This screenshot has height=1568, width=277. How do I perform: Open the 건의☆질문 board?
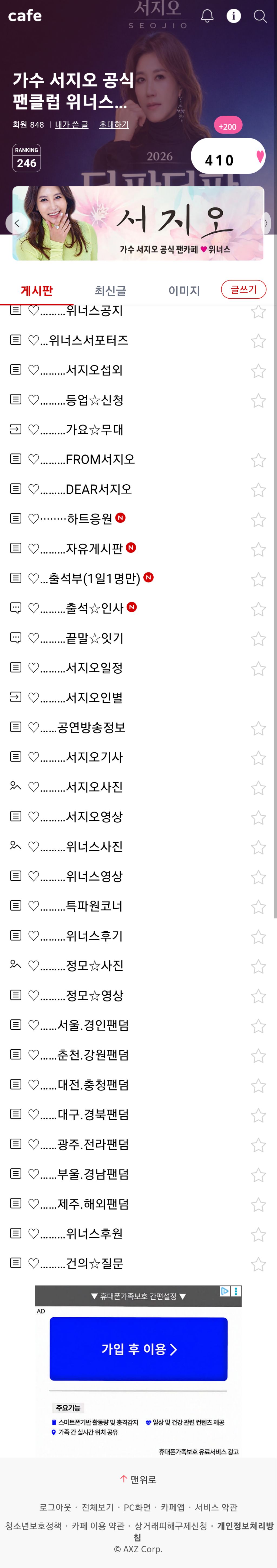[94, 1263]
